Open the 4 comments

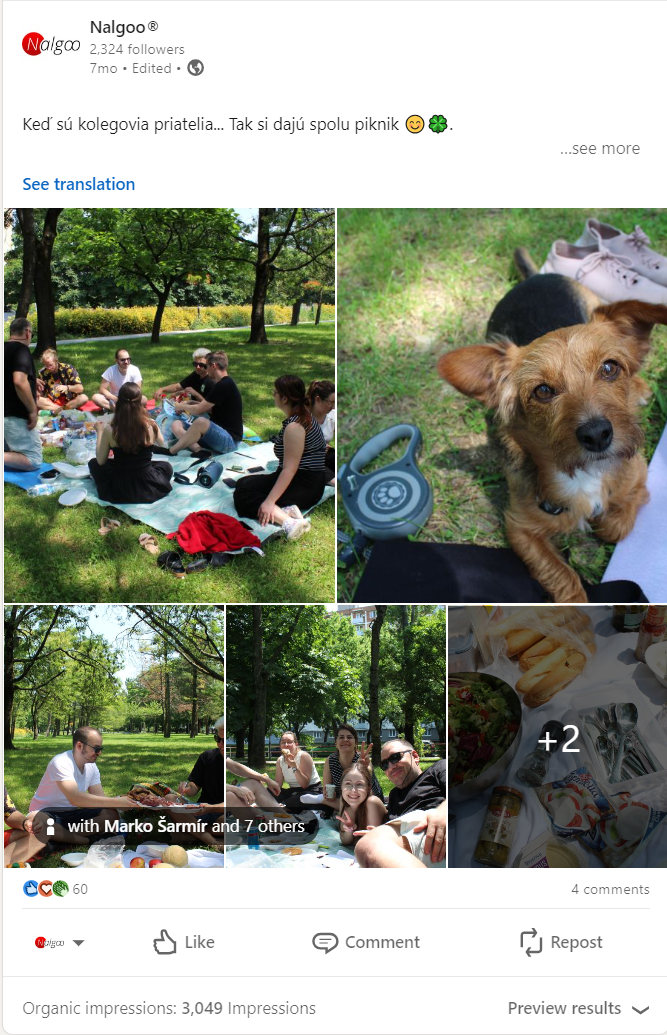coord(610,889)
